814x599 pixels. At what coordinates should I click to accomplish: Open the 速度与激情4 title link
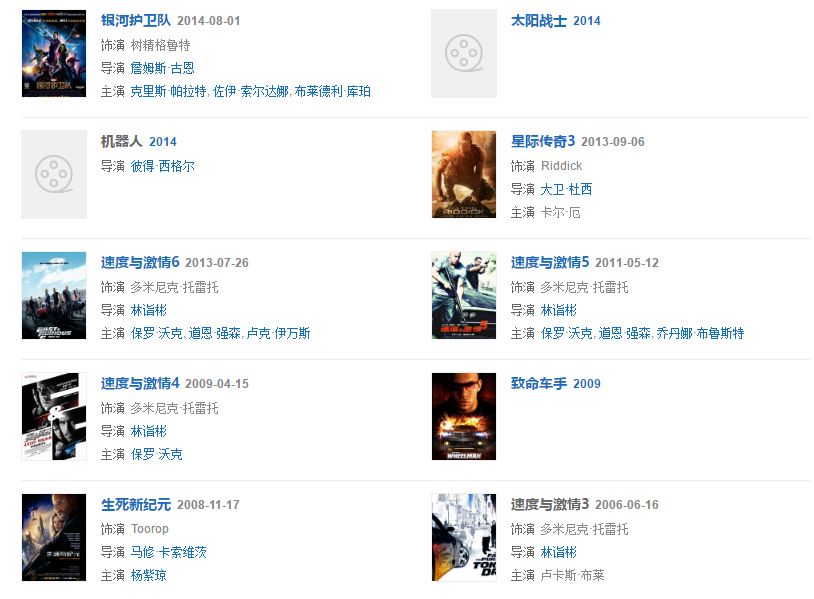139,383
